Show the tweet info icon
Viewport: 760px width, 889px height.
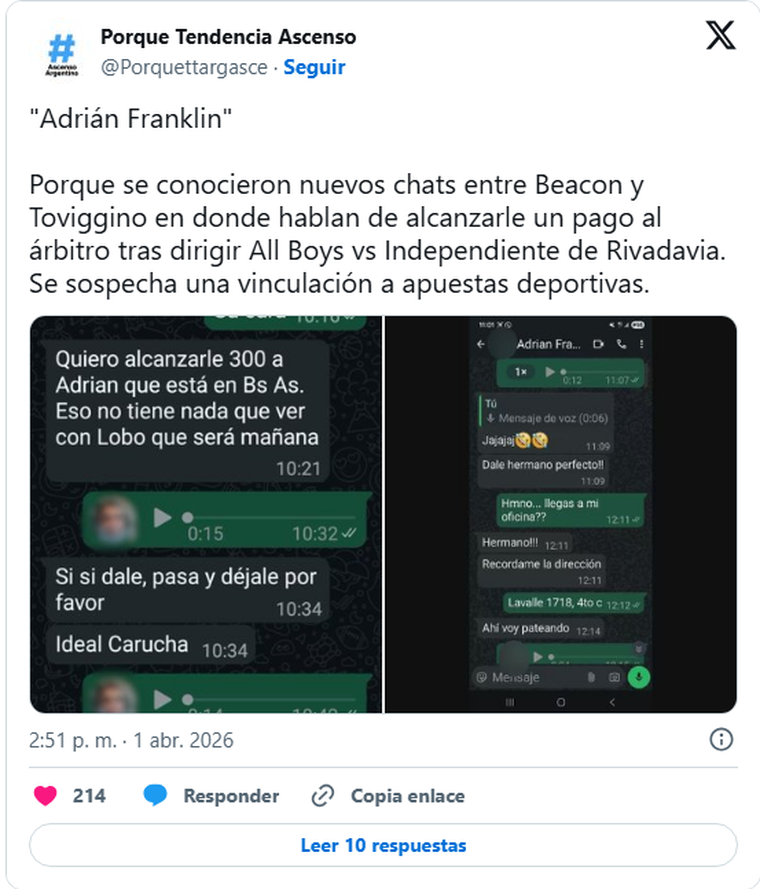point(721,739)
